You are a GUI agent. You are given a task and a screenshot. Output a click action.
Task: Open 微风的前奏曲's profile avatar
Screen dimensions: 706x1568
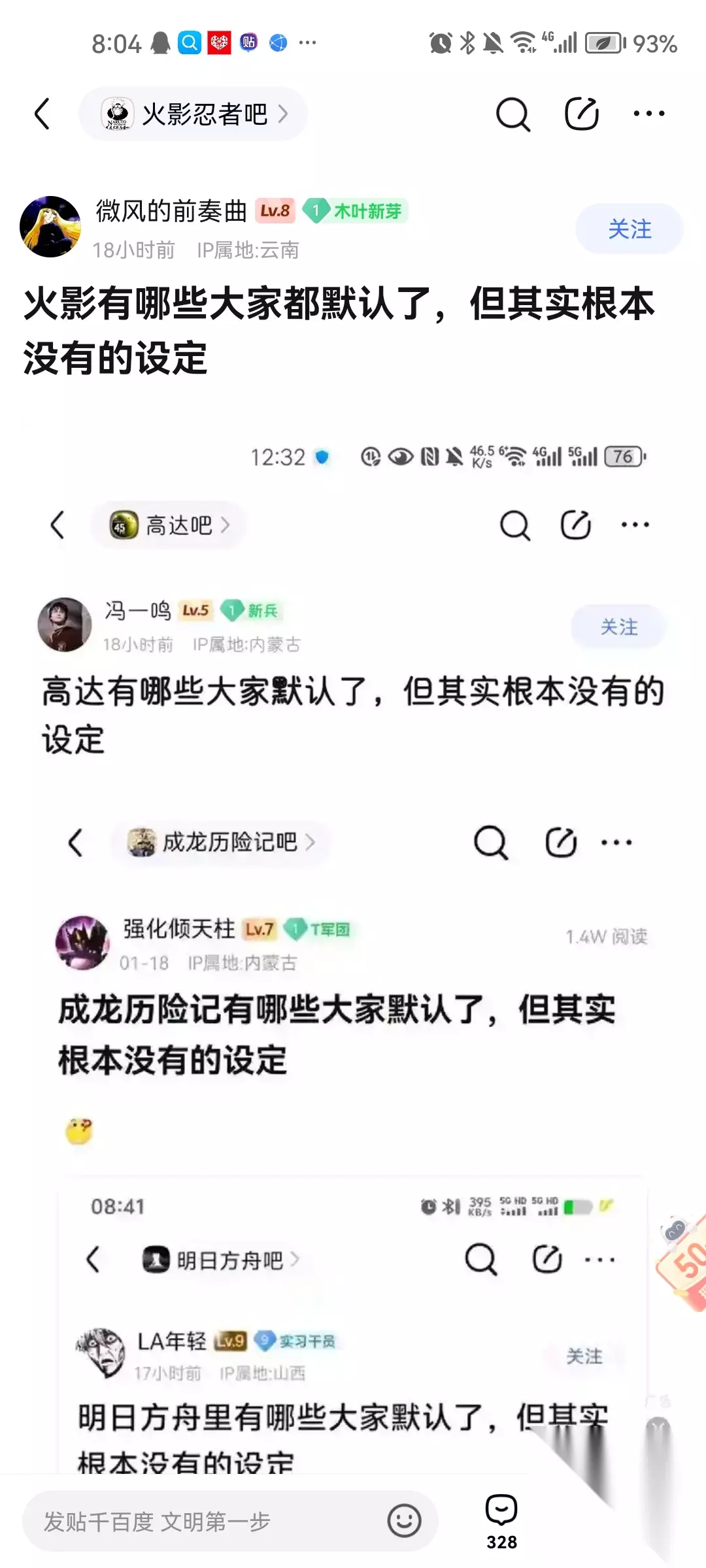[x=50, y=227]
